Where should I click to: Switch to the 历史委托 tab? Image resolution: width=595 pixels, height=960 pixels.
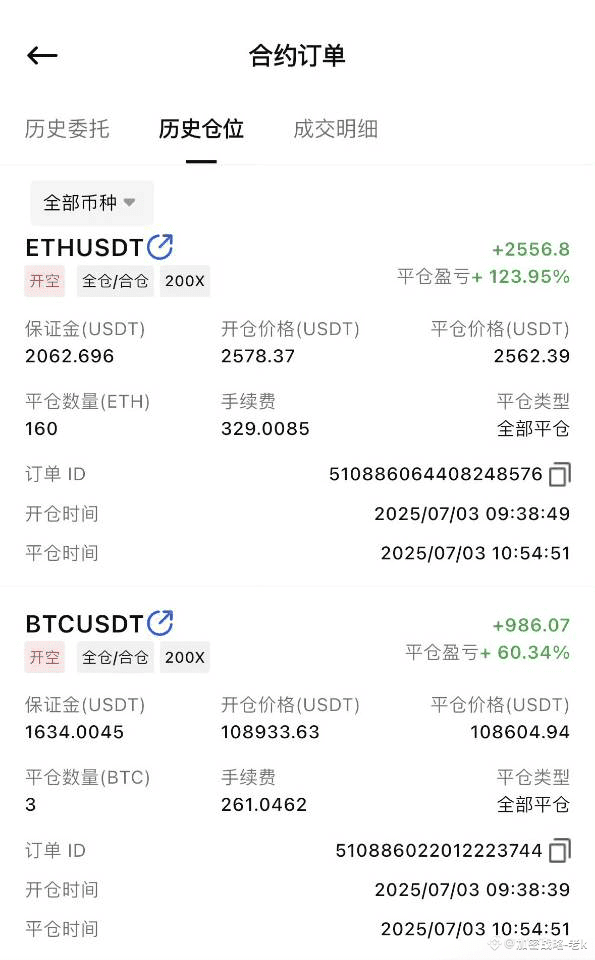pos(67,129)
